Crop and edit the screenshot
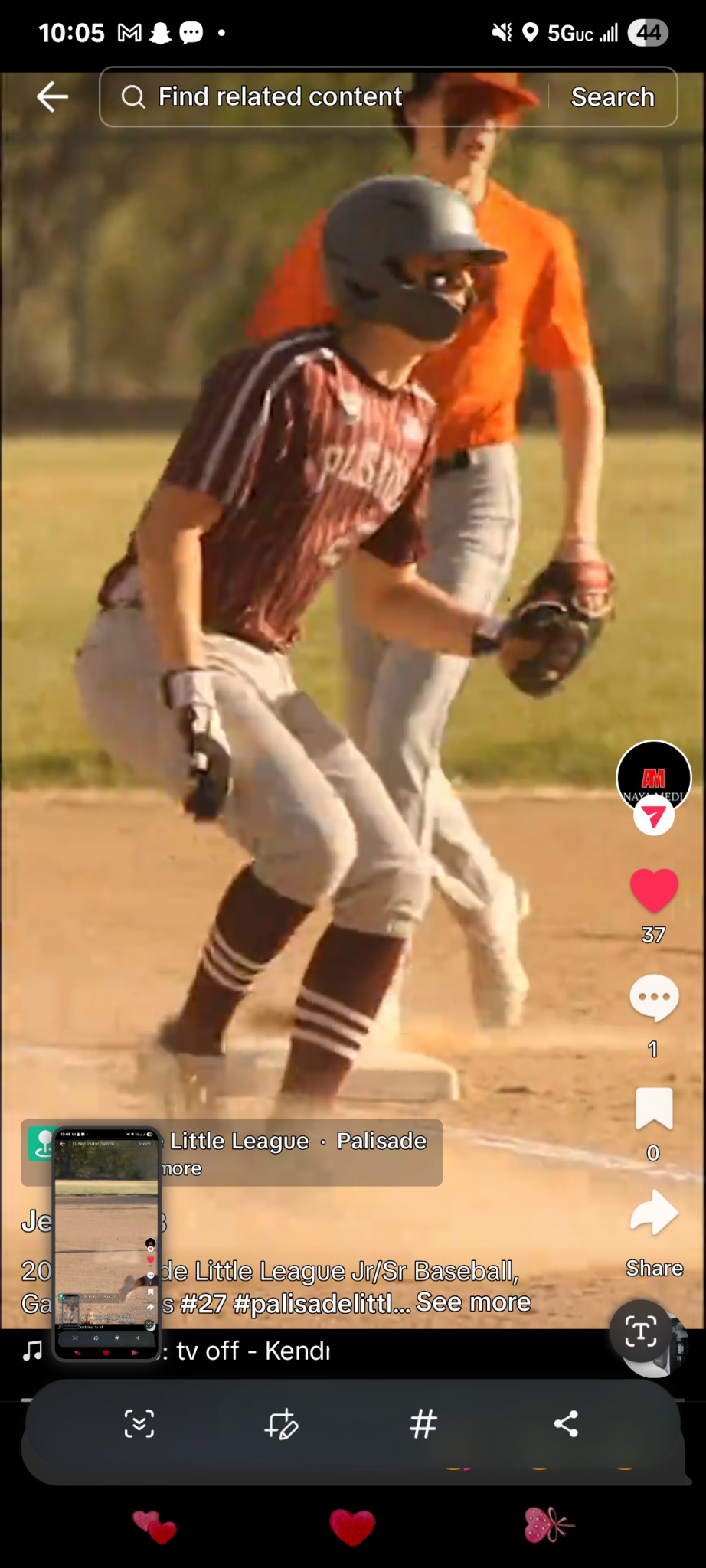The height and width of the screenshot is (1568, 706). (x=281, y=1424)
